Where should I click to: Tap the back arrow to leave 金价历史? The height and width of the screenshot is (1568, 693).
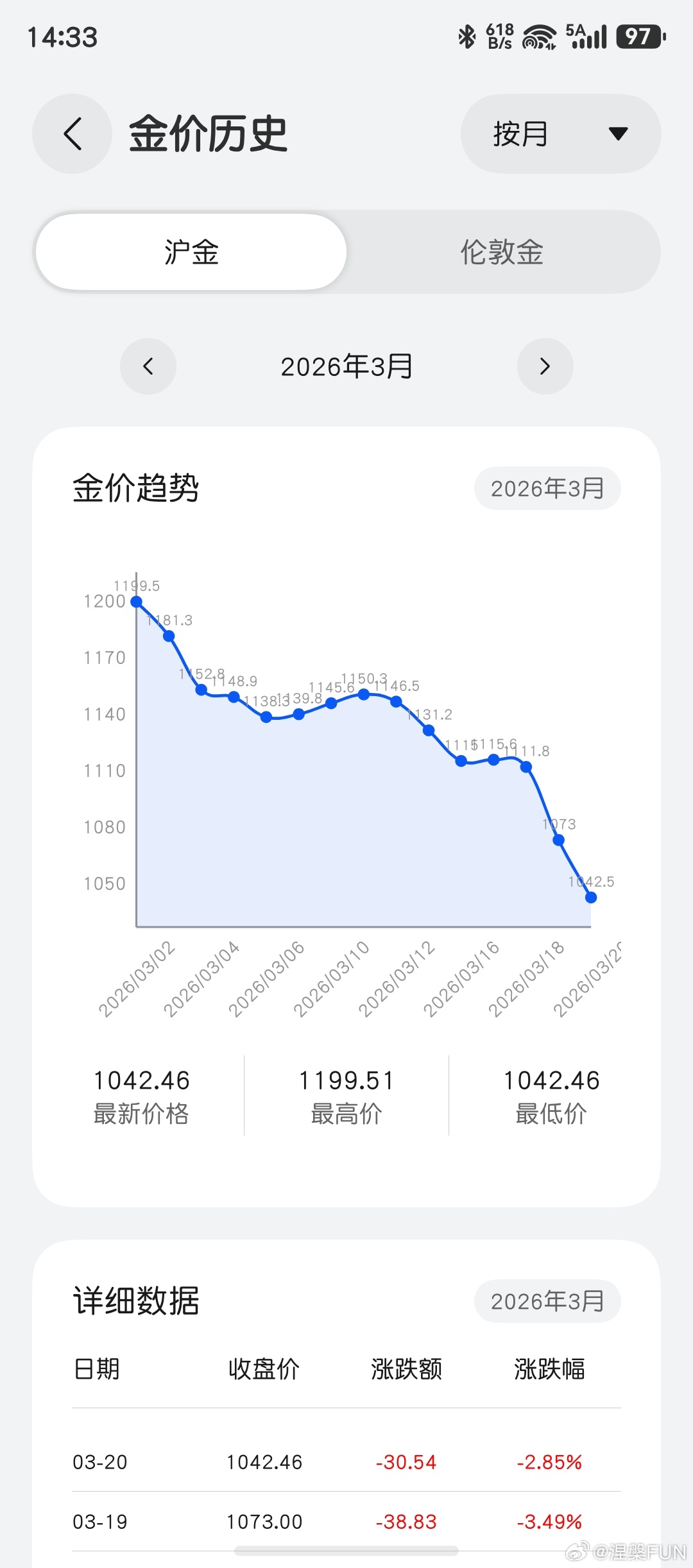click(x=71, y=133)
